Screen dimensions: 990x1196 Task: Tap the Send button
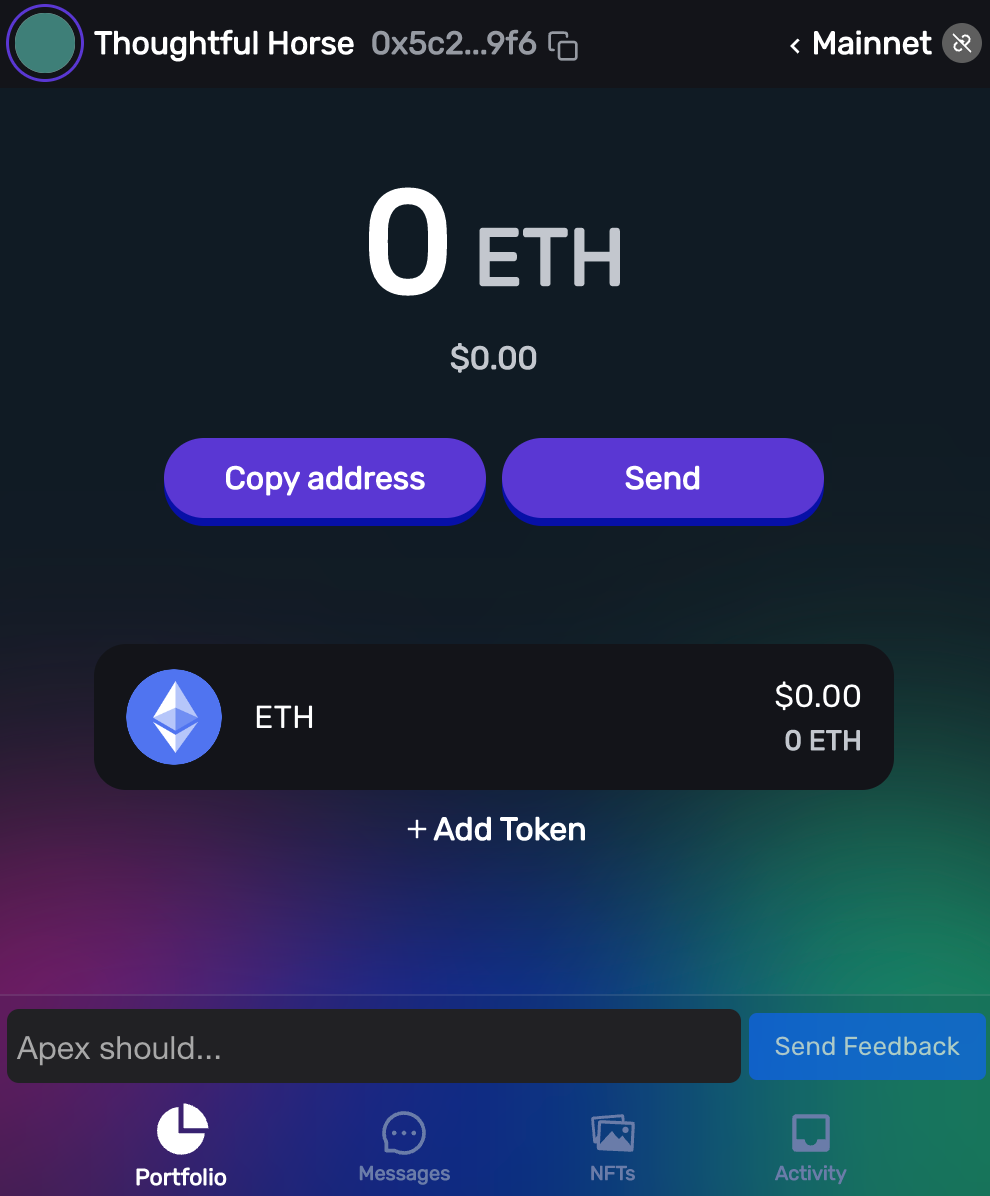point(662,478)
